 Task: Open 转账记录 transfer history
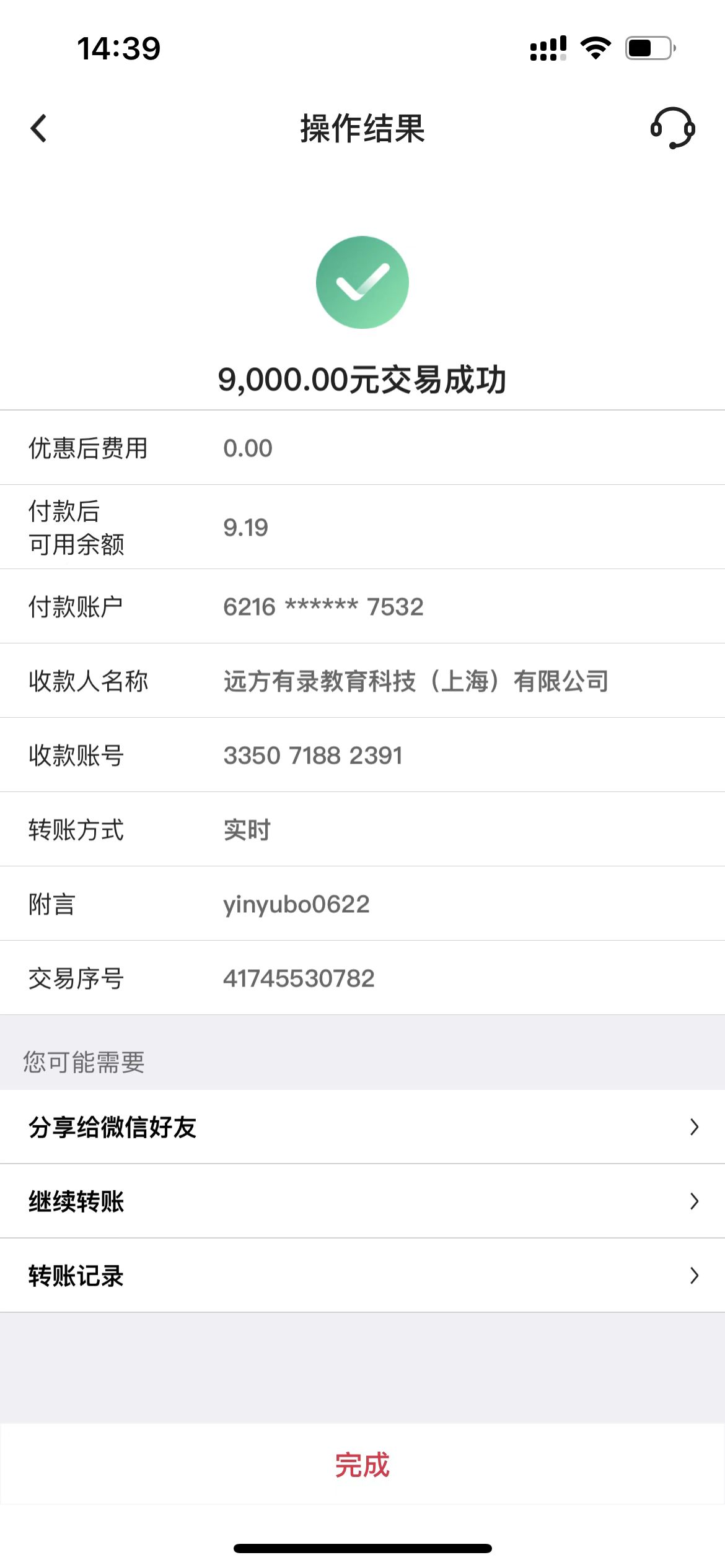click(362, 1276)
